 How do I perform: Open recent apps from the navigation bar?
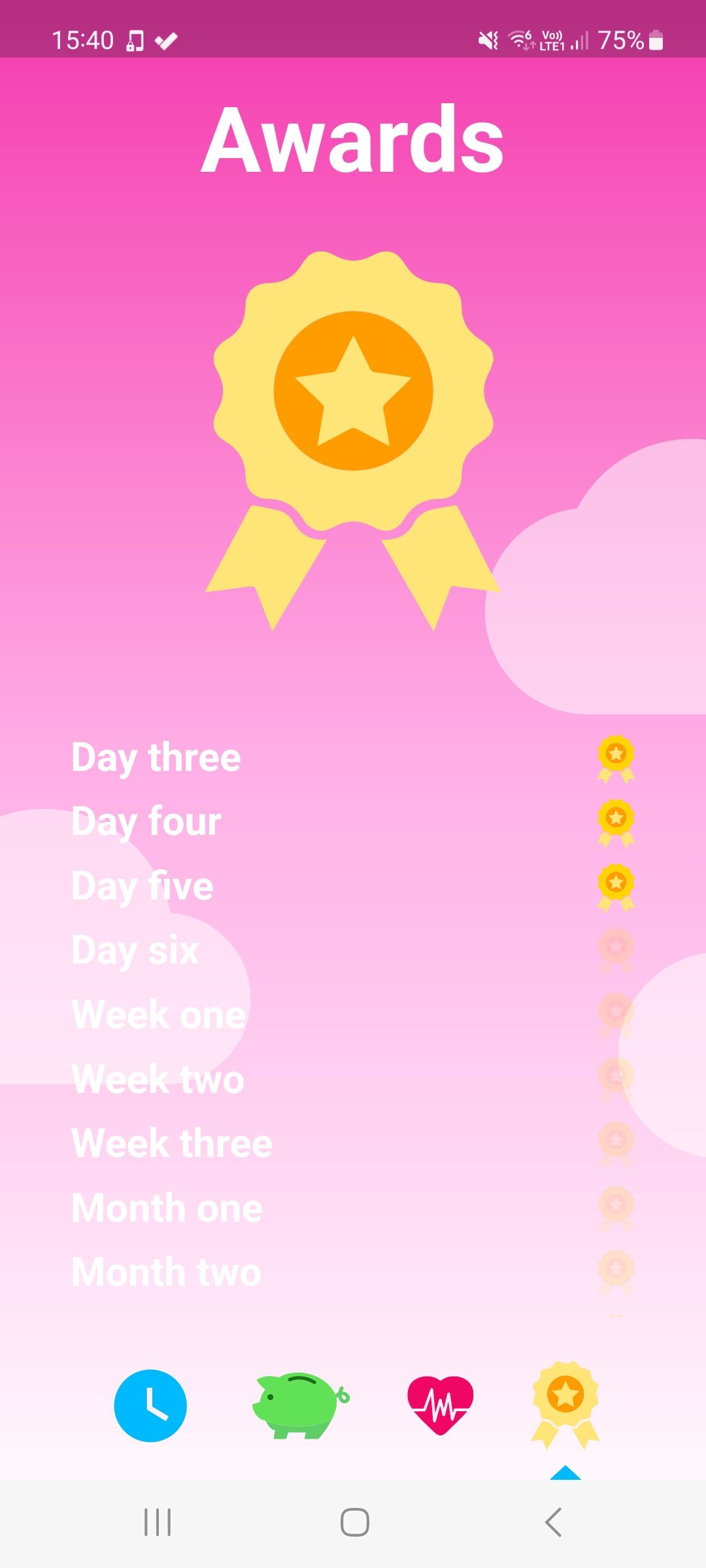point(158,1523)
